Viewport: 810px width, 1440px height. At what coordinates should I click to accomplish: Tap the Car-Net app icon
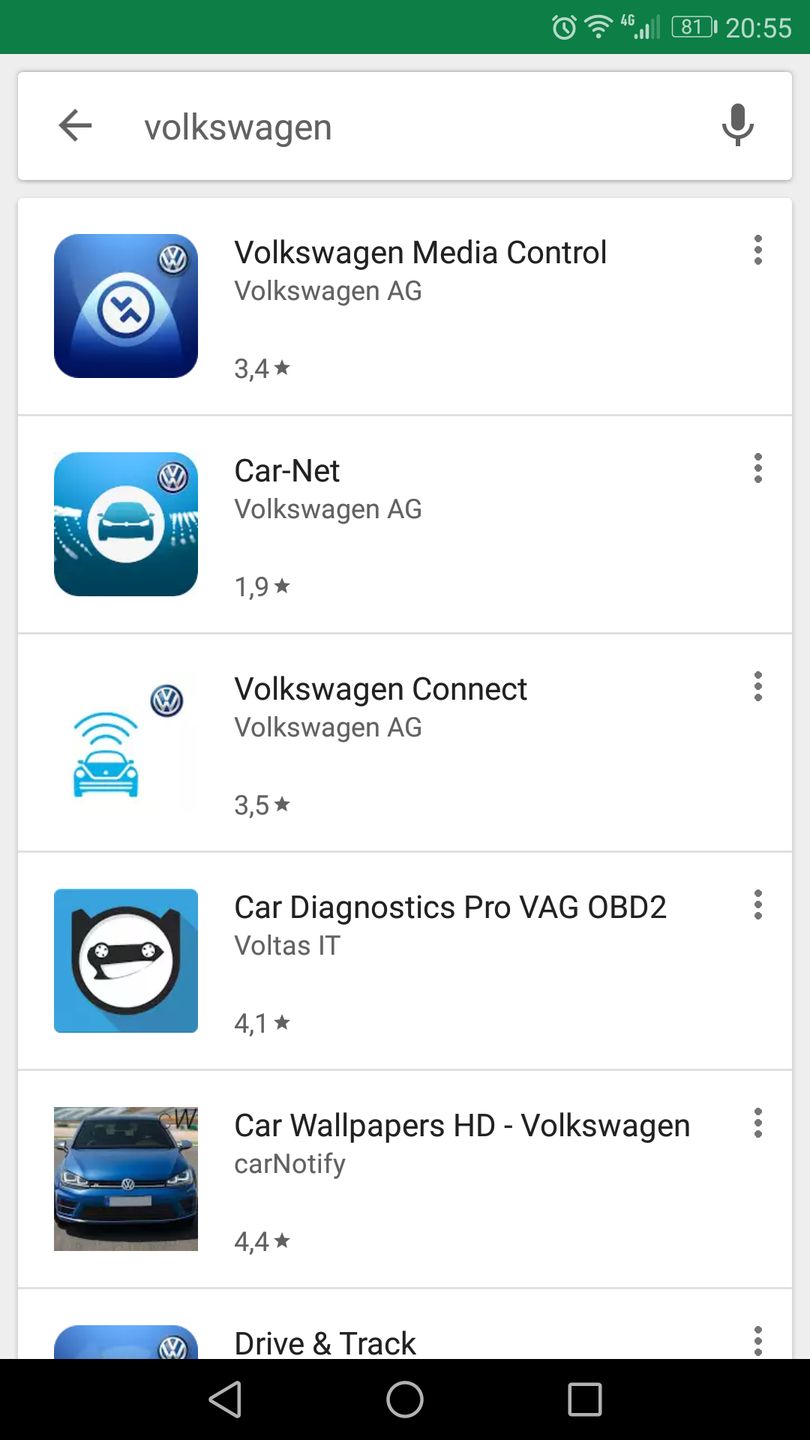[x=125, y=524]
